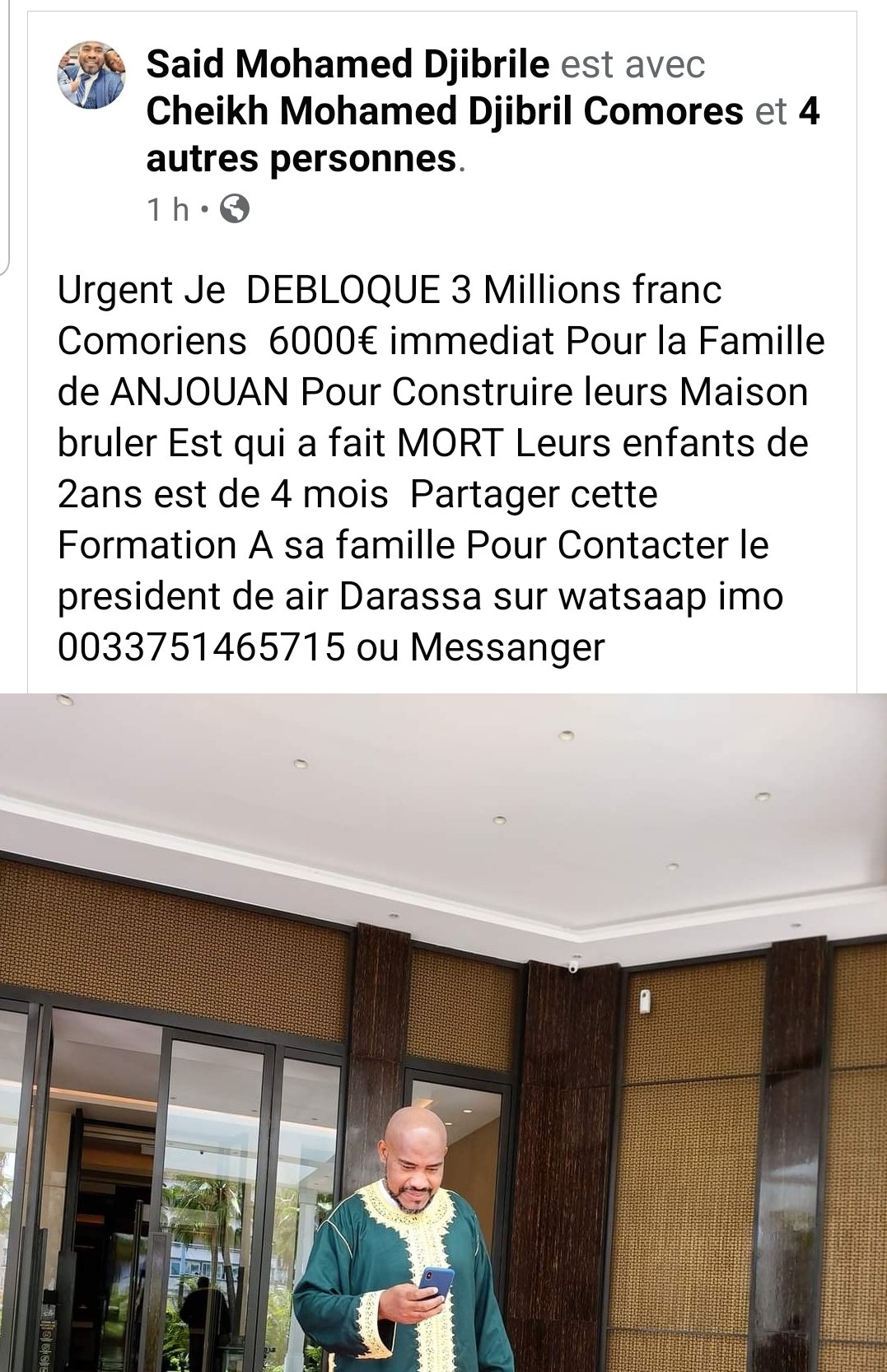Image resolution: width=887 pixels, height=1372 pixels.
Task: Tap the public audience globe icon
Action: tap(235, 209)
